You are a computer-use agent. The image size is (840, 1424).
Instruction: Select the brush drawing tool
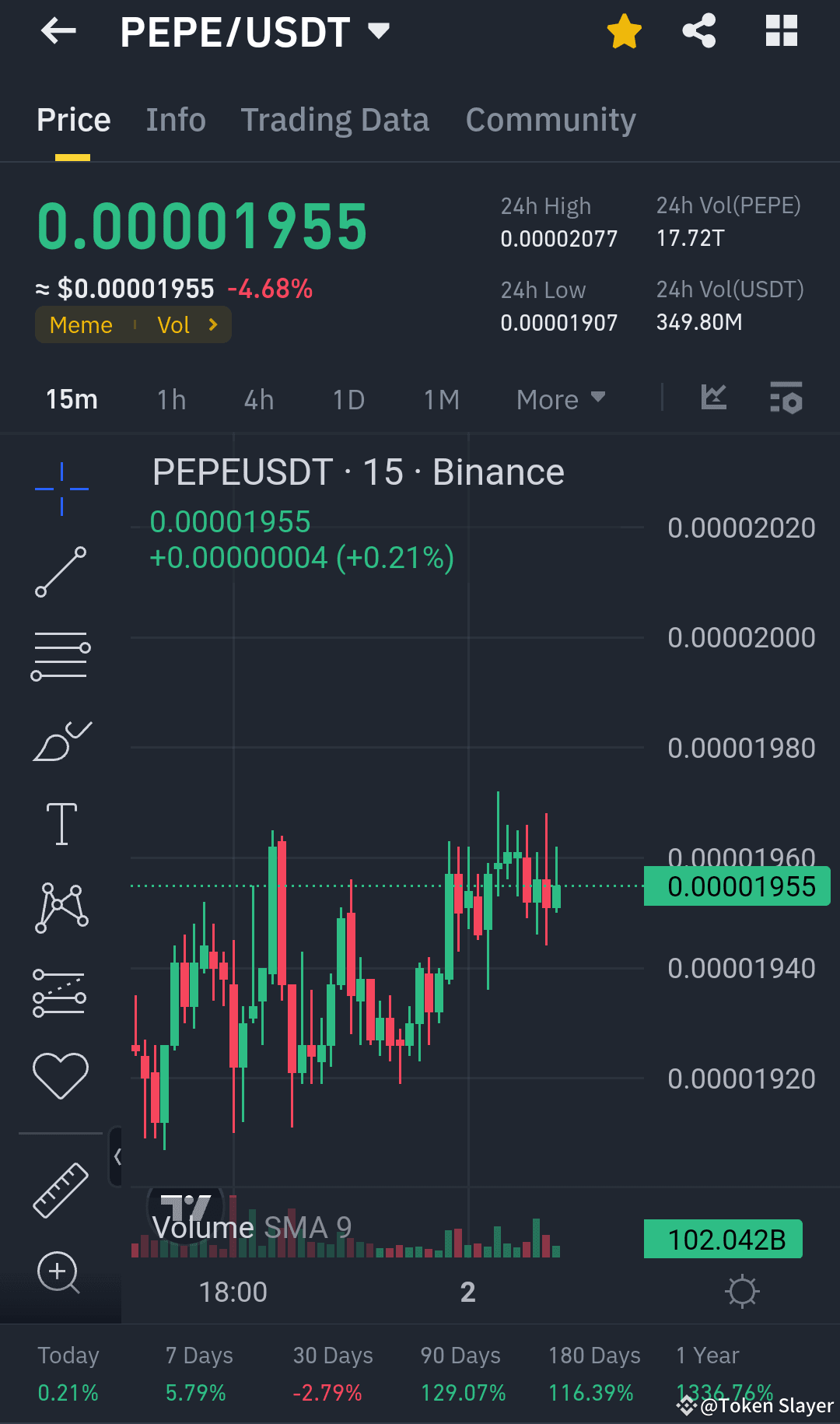click(x=61, y=739)
